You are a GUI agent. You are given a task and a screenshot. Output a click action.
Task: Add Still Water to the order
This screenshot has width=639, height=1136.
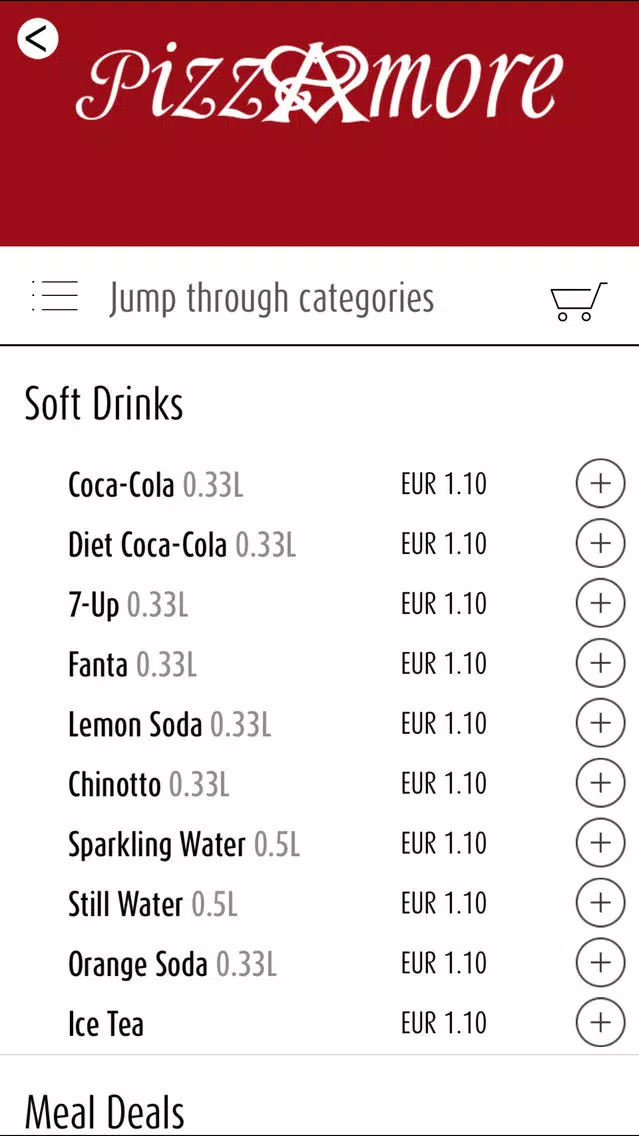point(600,903)
